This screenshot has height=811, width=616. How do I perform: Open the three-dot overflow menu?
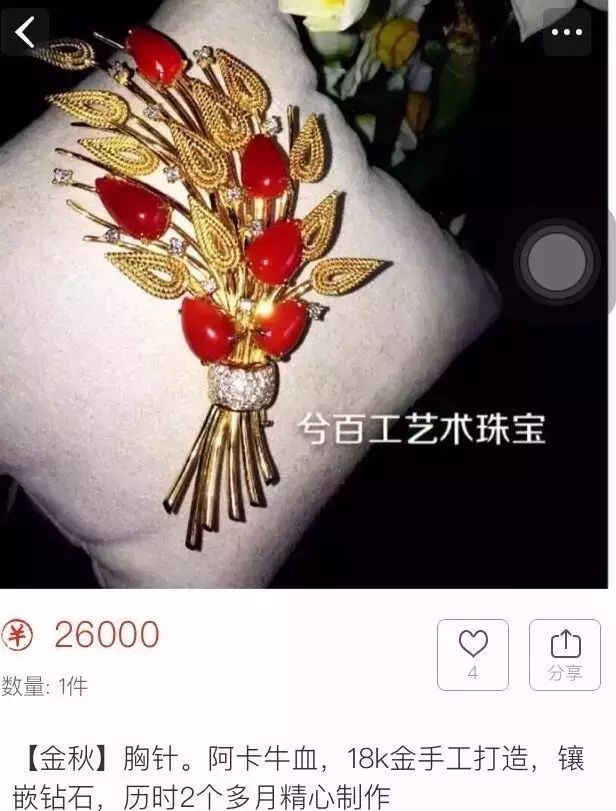[566, 33]
